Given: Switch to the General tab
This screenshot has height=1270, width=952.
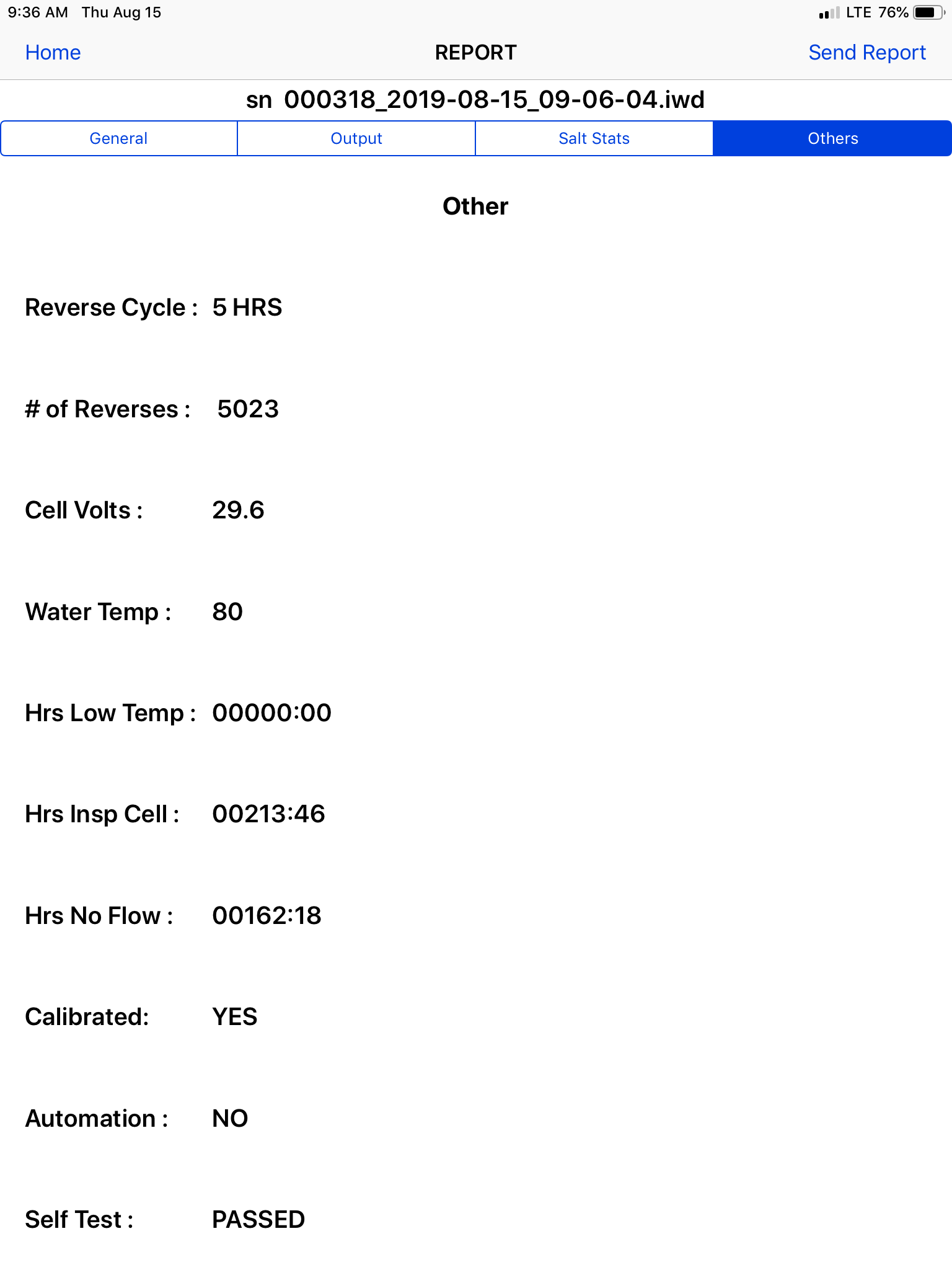Looking at the screenshot, I should pyautogui.click(x=119, y=138).
